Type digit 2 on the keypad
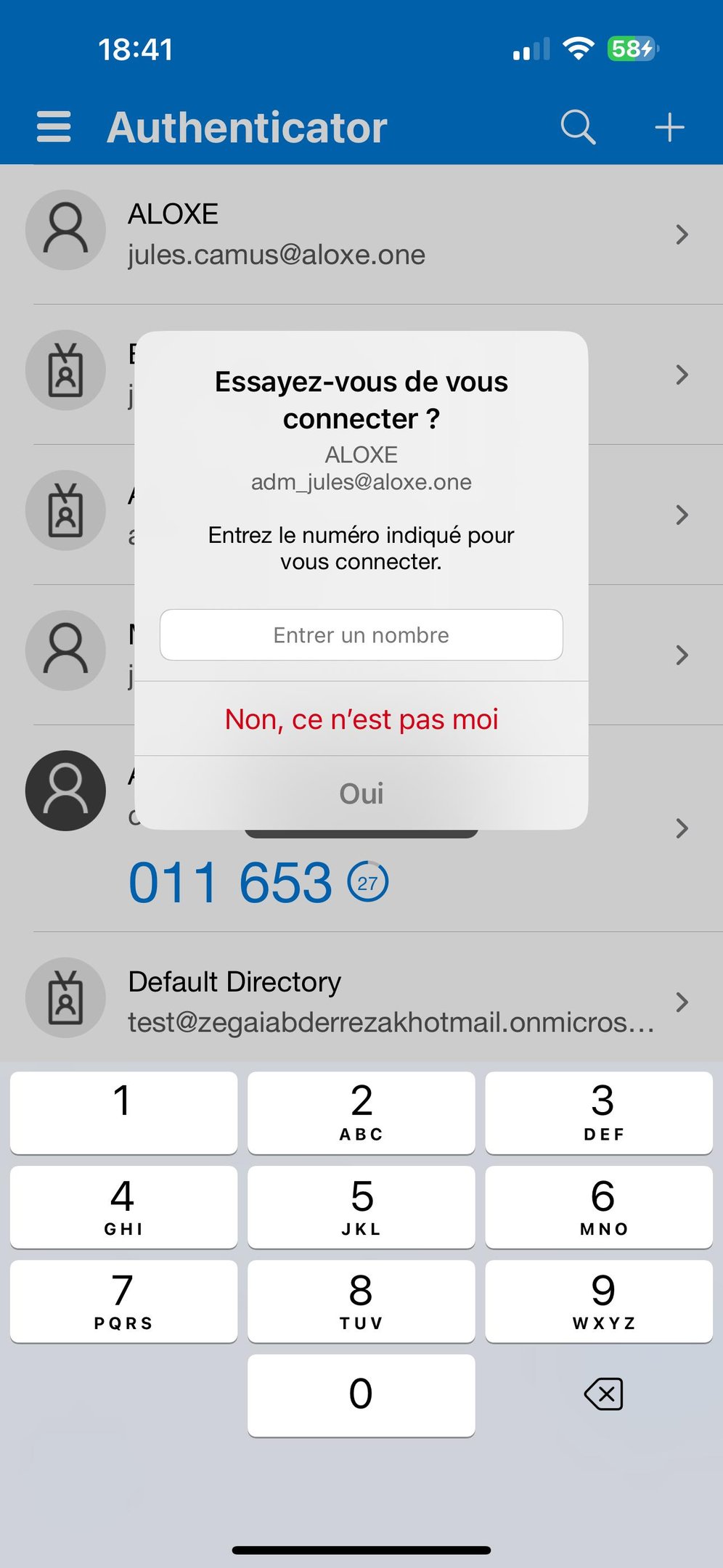Screen dimensions: 723x1568 pyautogui.click(x=361, y=1112)
